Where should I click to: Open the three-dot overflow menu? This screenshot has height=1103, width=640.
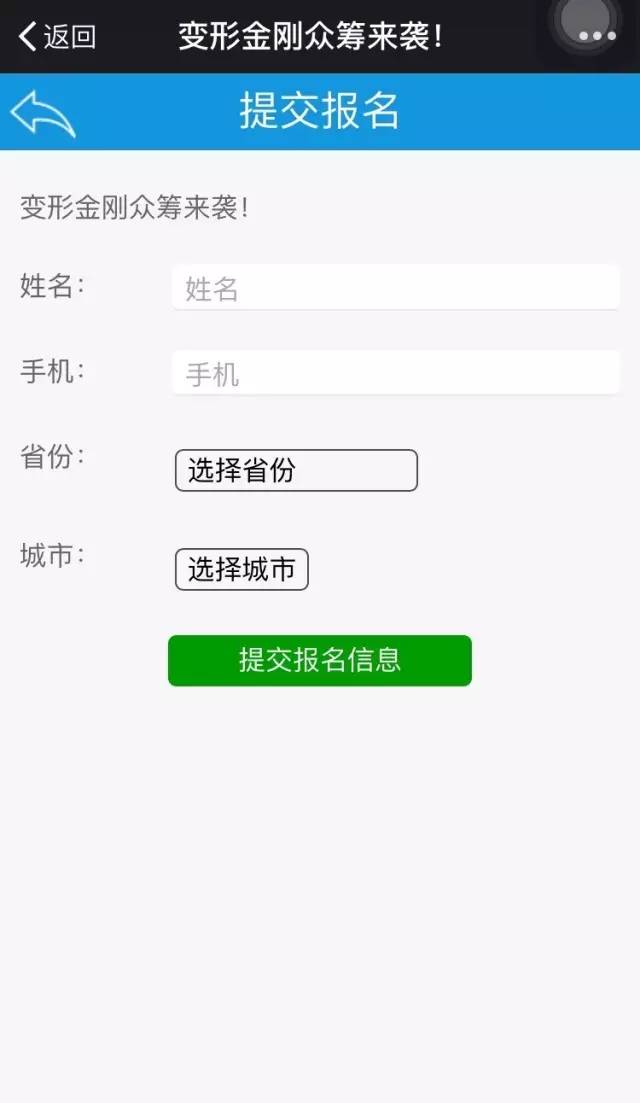point(597,36)
